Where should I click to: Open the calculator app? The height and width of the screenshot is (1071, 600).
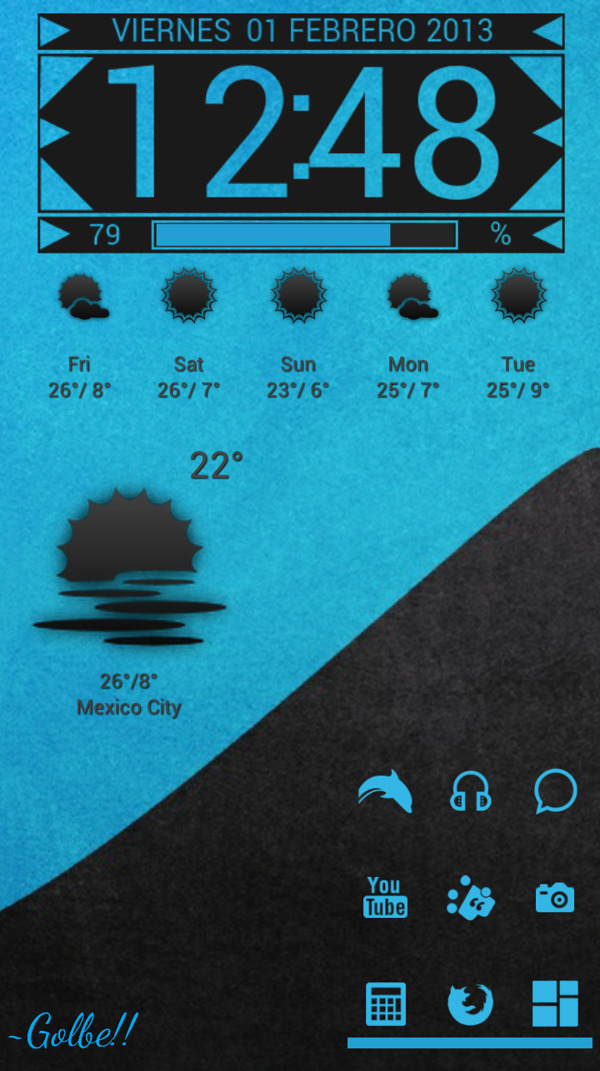tap(385, 1003)
